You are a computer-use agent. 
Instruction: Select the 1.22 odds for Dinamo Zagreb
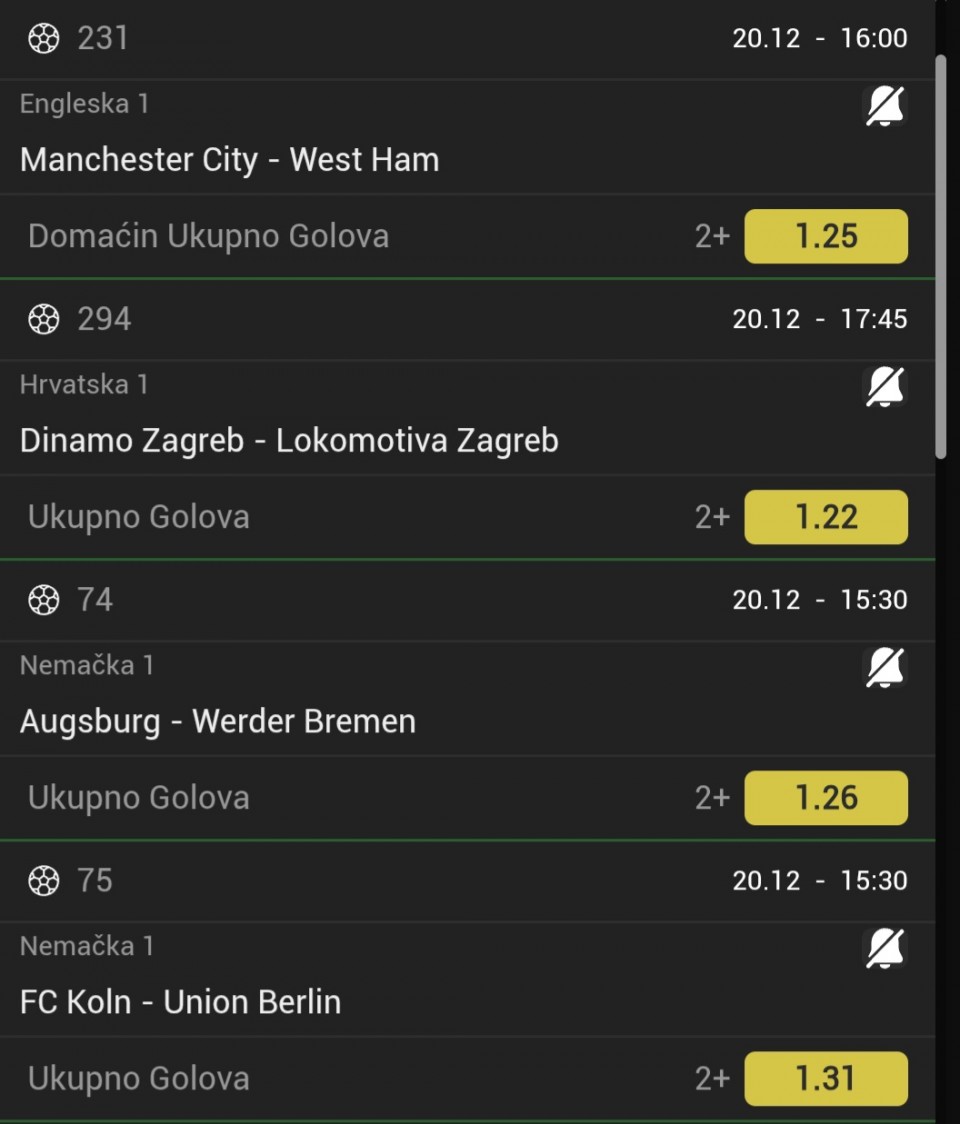pyautogui.click(x=826, y=517)
